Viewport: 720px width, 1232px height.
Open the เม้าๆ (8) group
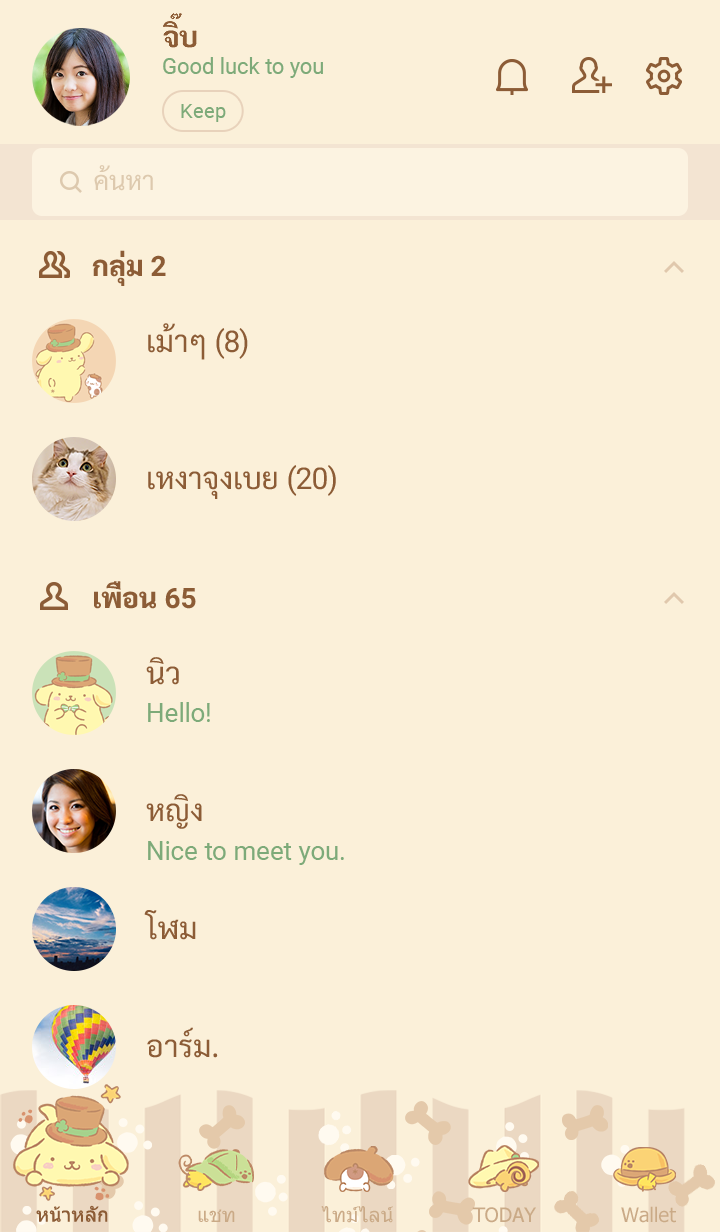click(x=197, y=344)
